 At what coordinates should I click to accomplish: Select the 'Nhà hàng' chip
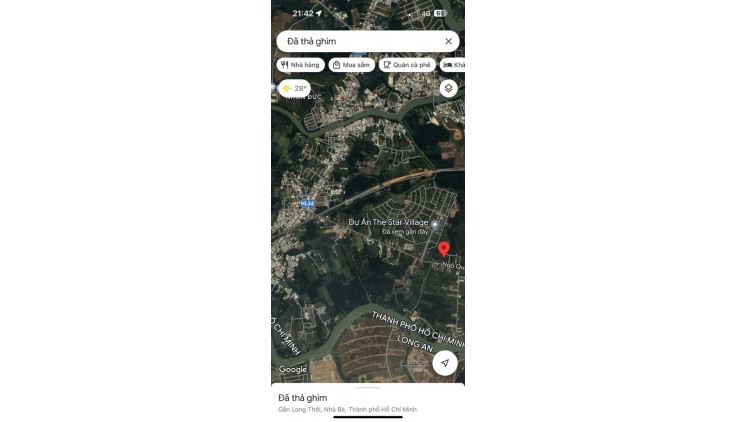pyautogui.click(x=300, y=65)
